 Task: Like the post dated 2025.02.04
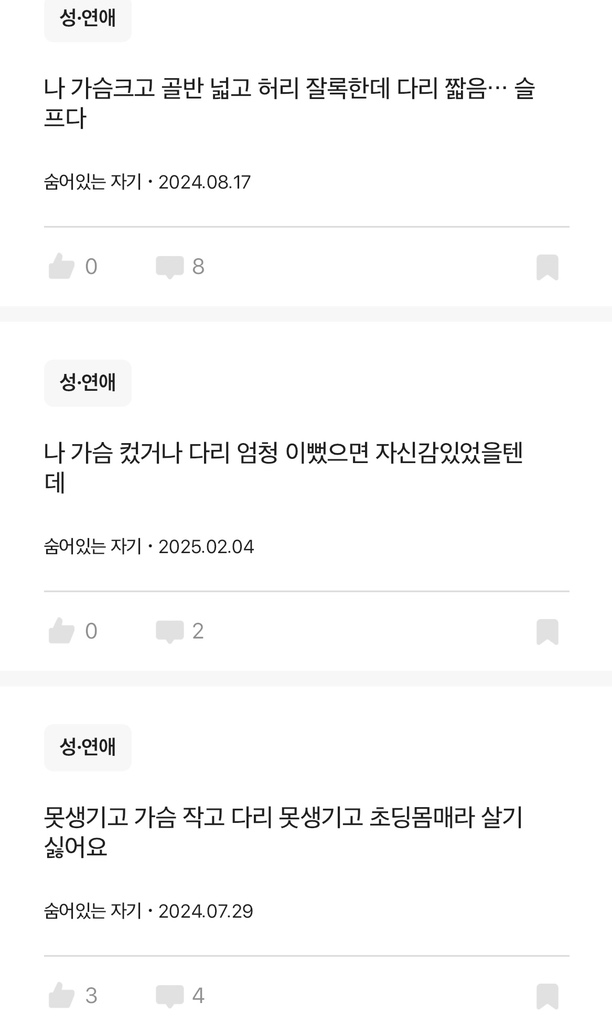point(62,631)
